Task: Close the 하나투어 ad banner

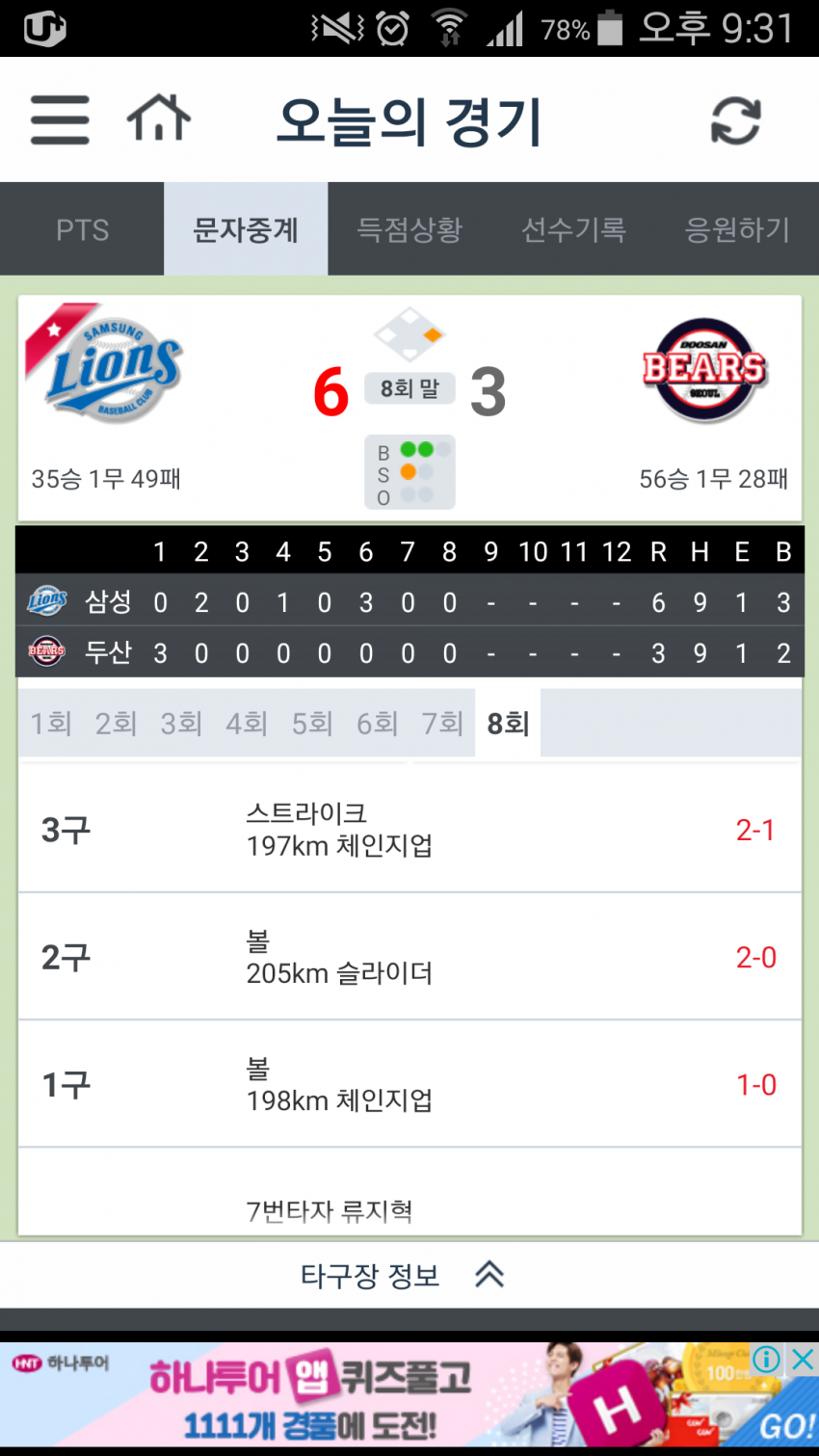Action: coord(802,1360)
